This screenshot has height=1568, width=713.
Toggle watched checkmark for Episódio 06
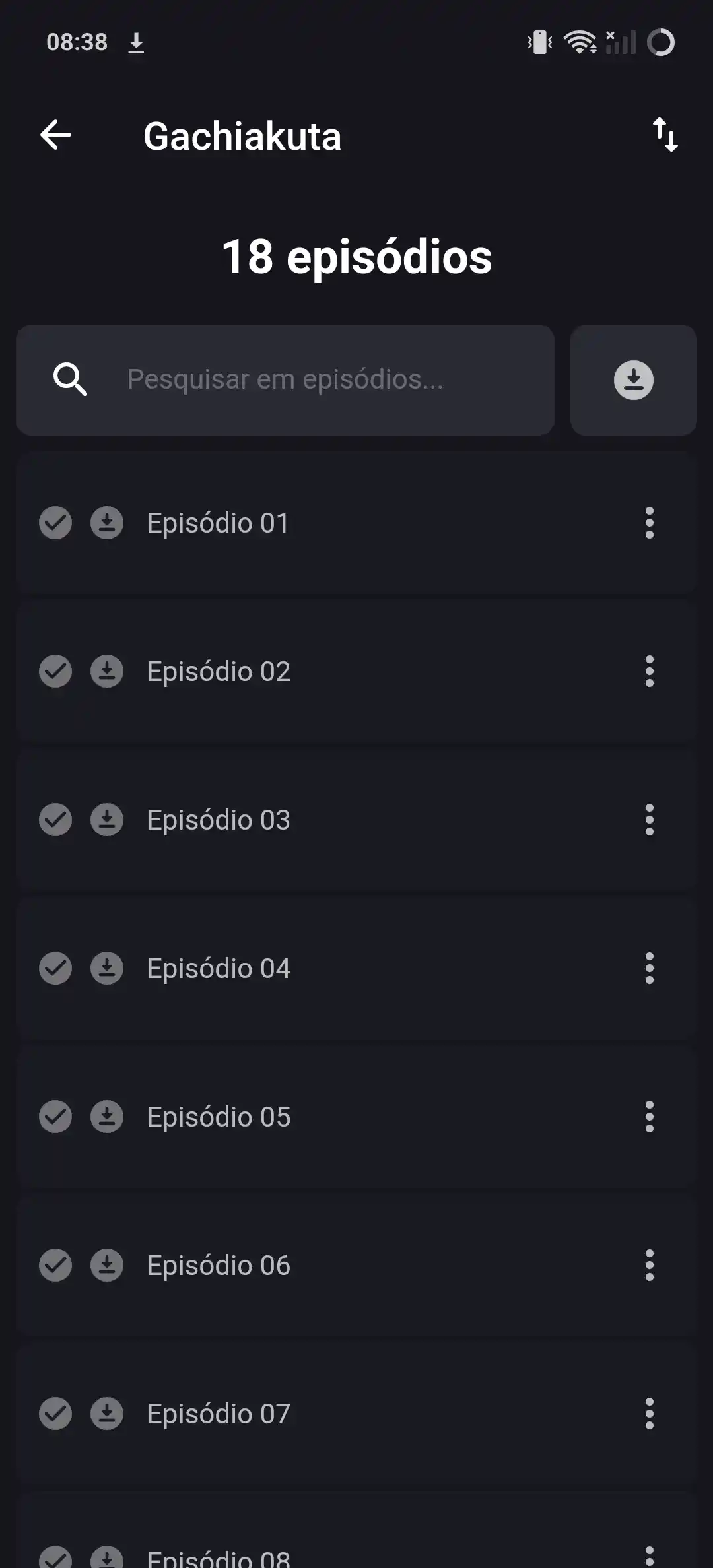click(x=55, y=1265)
